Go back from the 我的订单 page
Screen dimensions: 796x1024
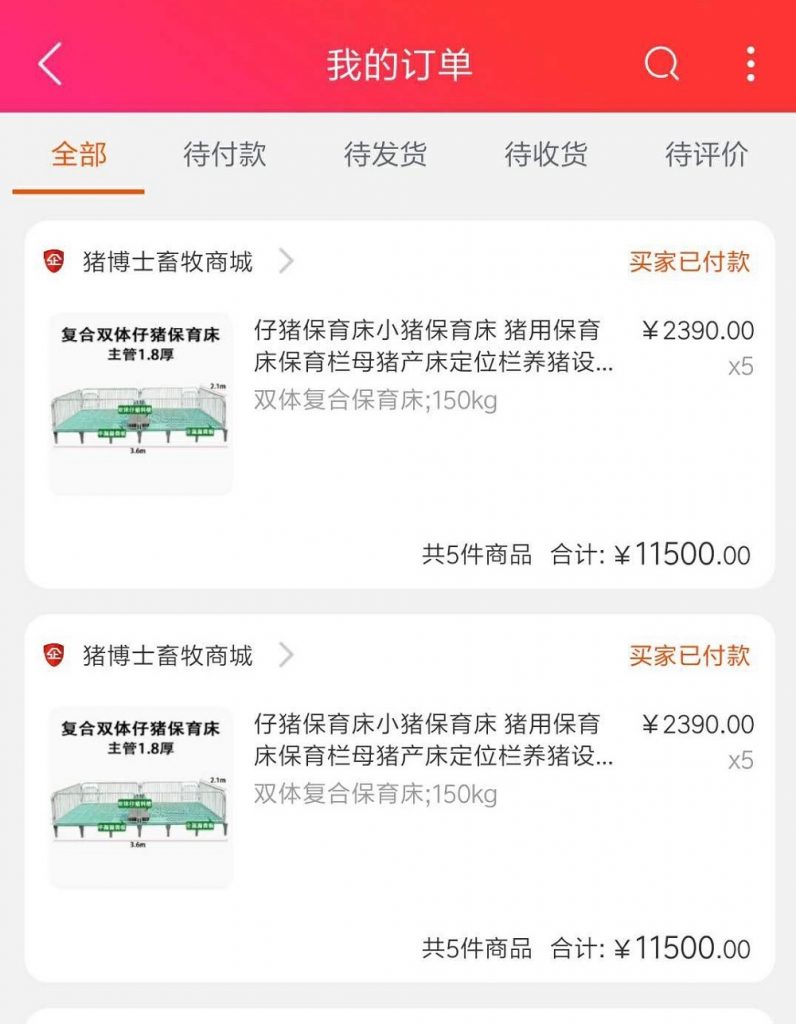(x=50, y=65)
